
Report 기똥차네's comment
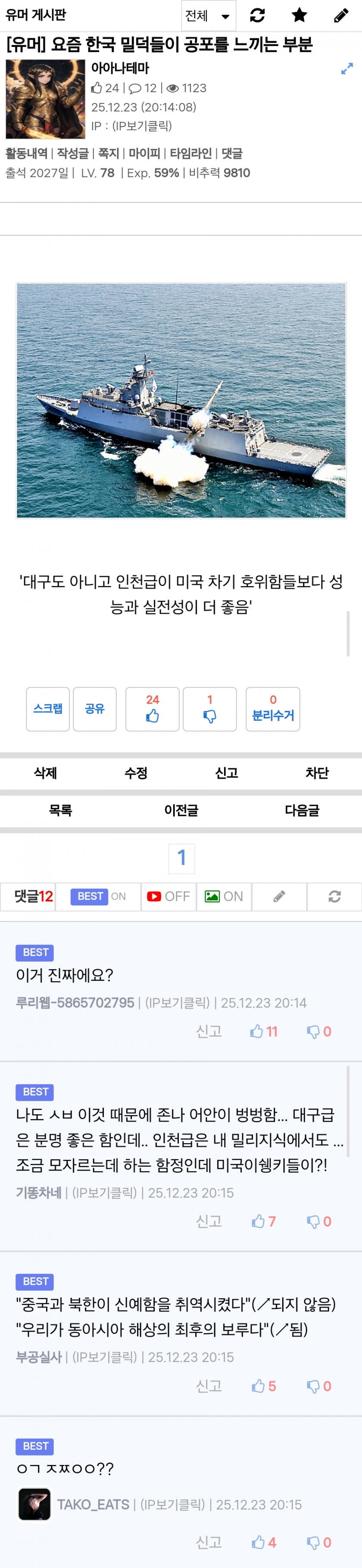click(x=209, y=1221)
